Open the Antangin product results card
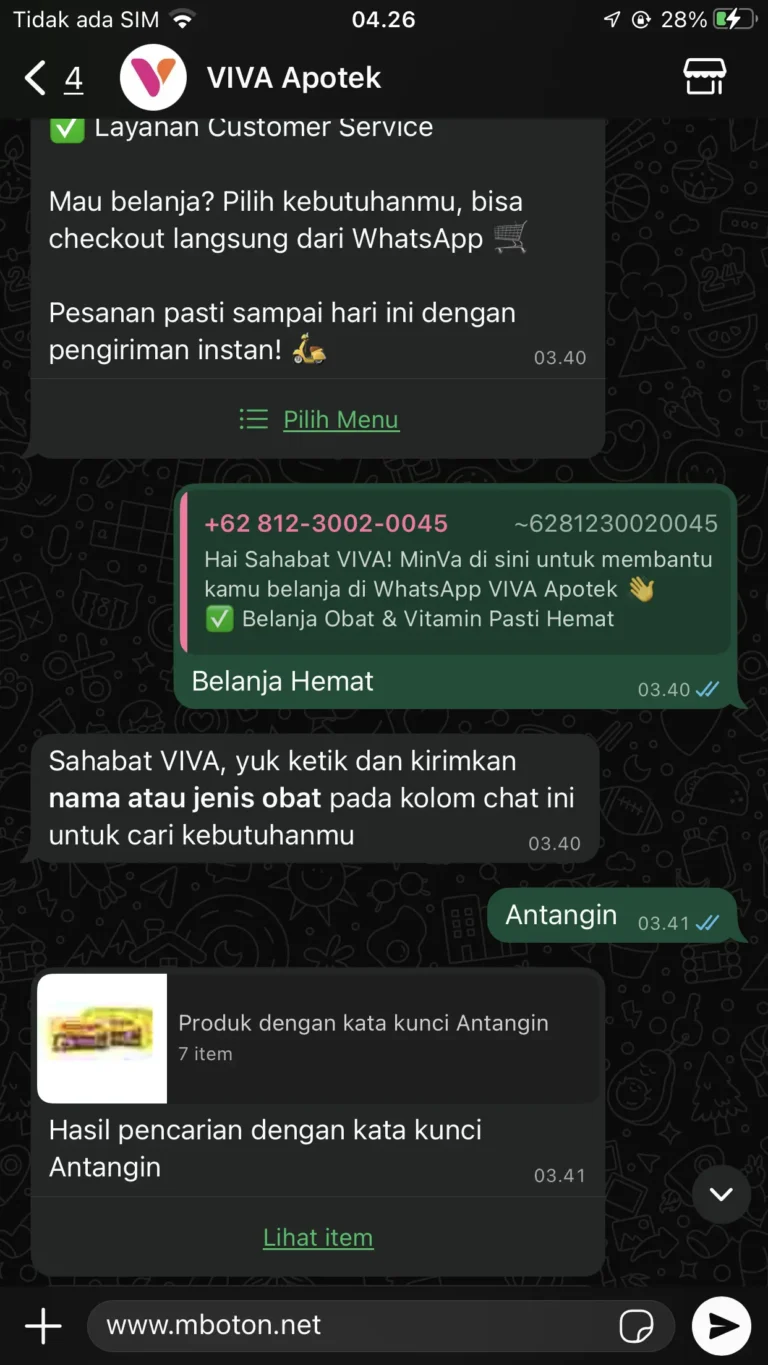Screen dimensions: 768x1365 (318, 1037)
